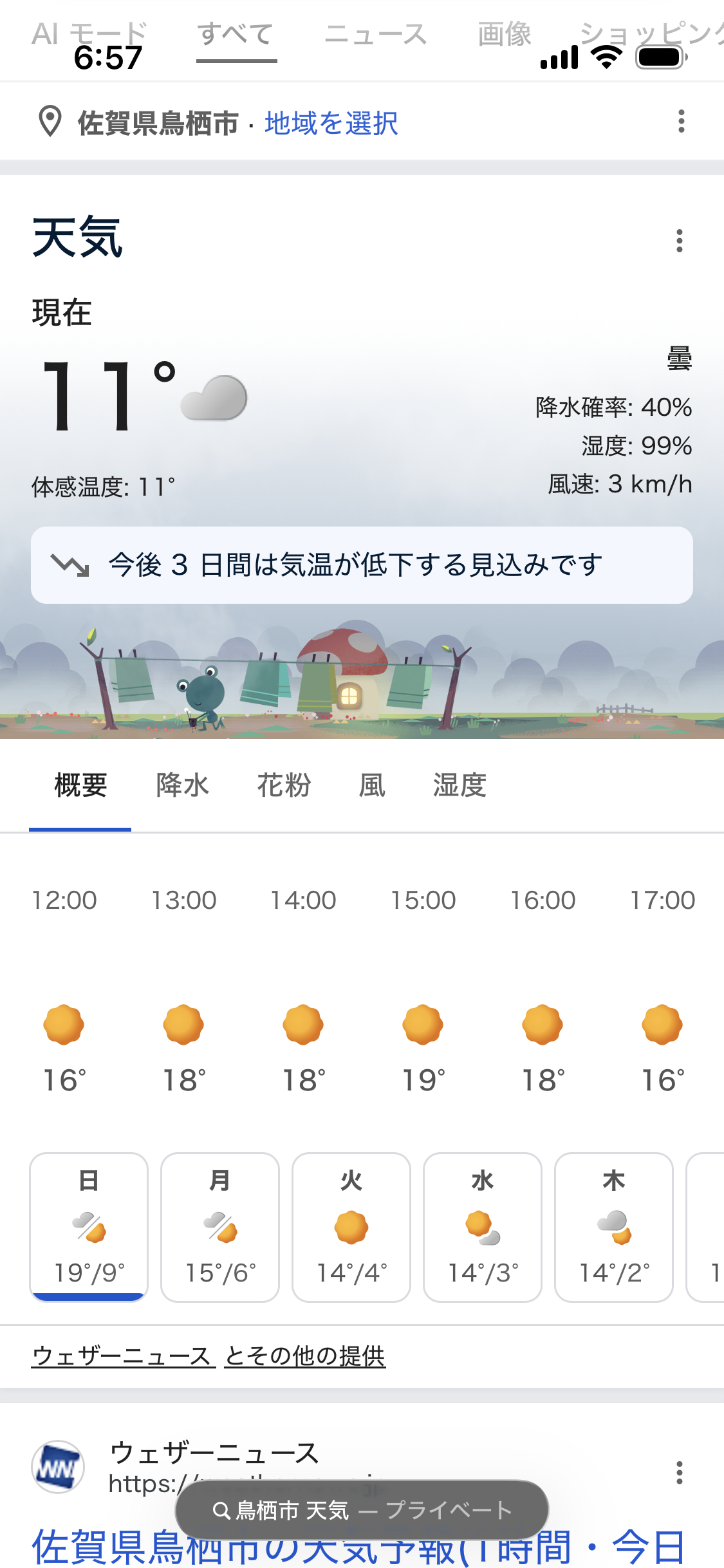
Task: Select the 日 day forecast card
Action: pos(89,1227)
